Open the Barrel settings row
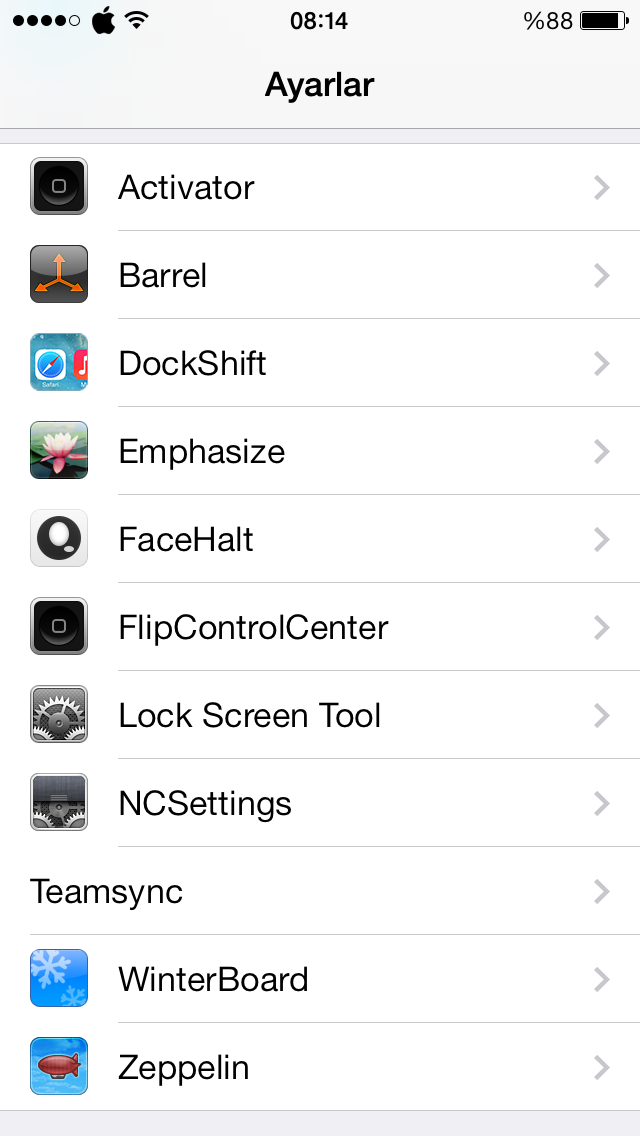 tap(320, 275)
